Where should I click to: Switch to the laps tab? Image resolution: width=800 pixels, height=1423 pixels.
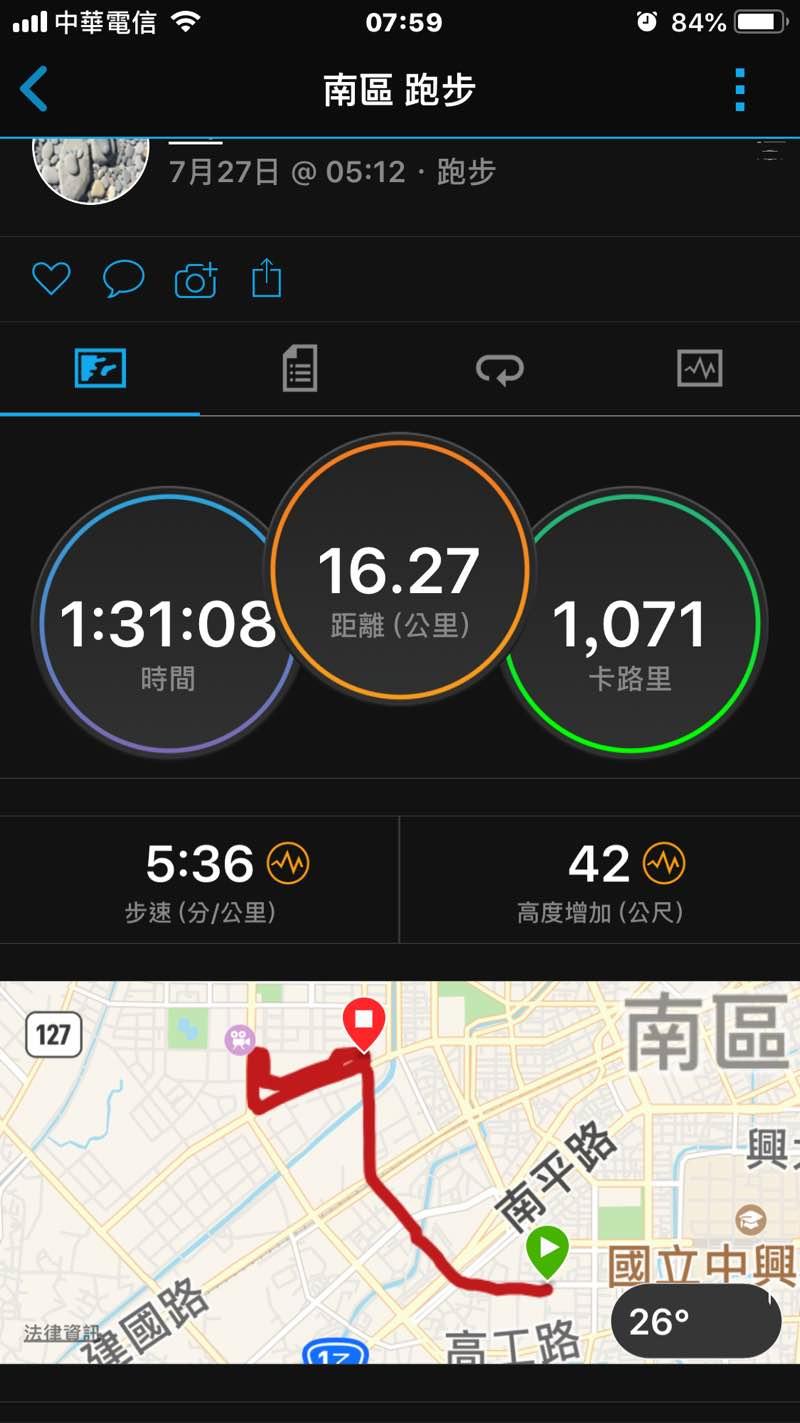click(499, 370)
